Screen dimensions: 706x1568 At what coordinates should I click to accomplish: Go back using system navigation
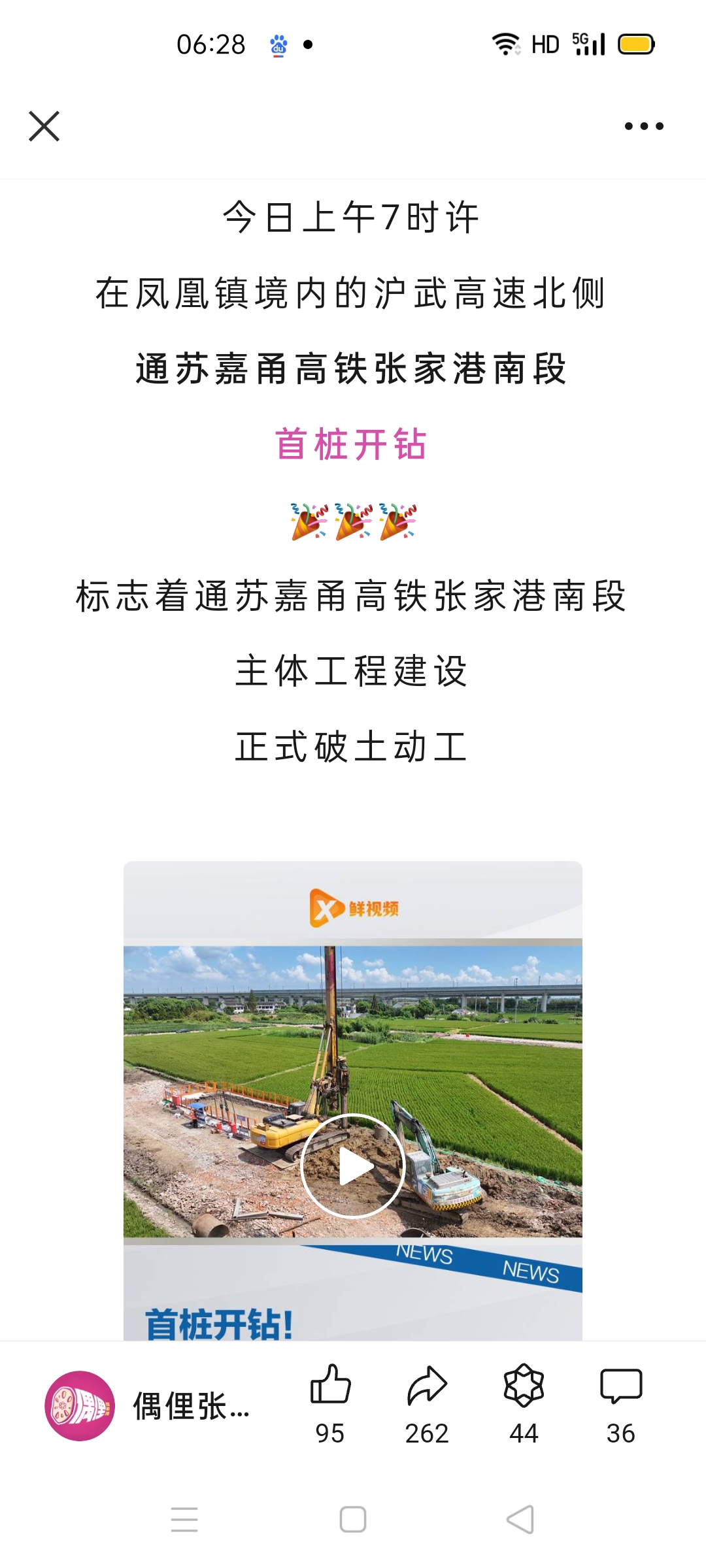point(520,1519)
